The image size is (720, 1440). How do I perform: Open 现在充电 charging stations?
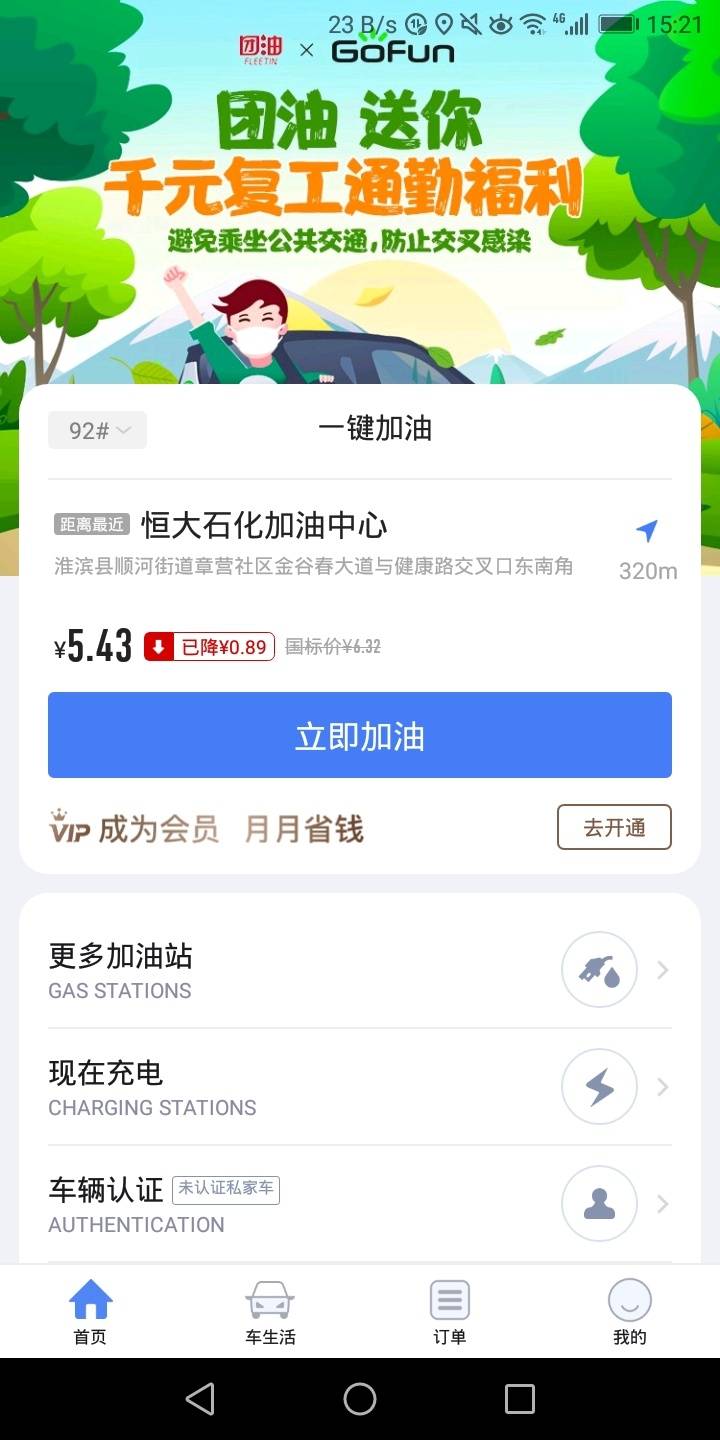360,1087
